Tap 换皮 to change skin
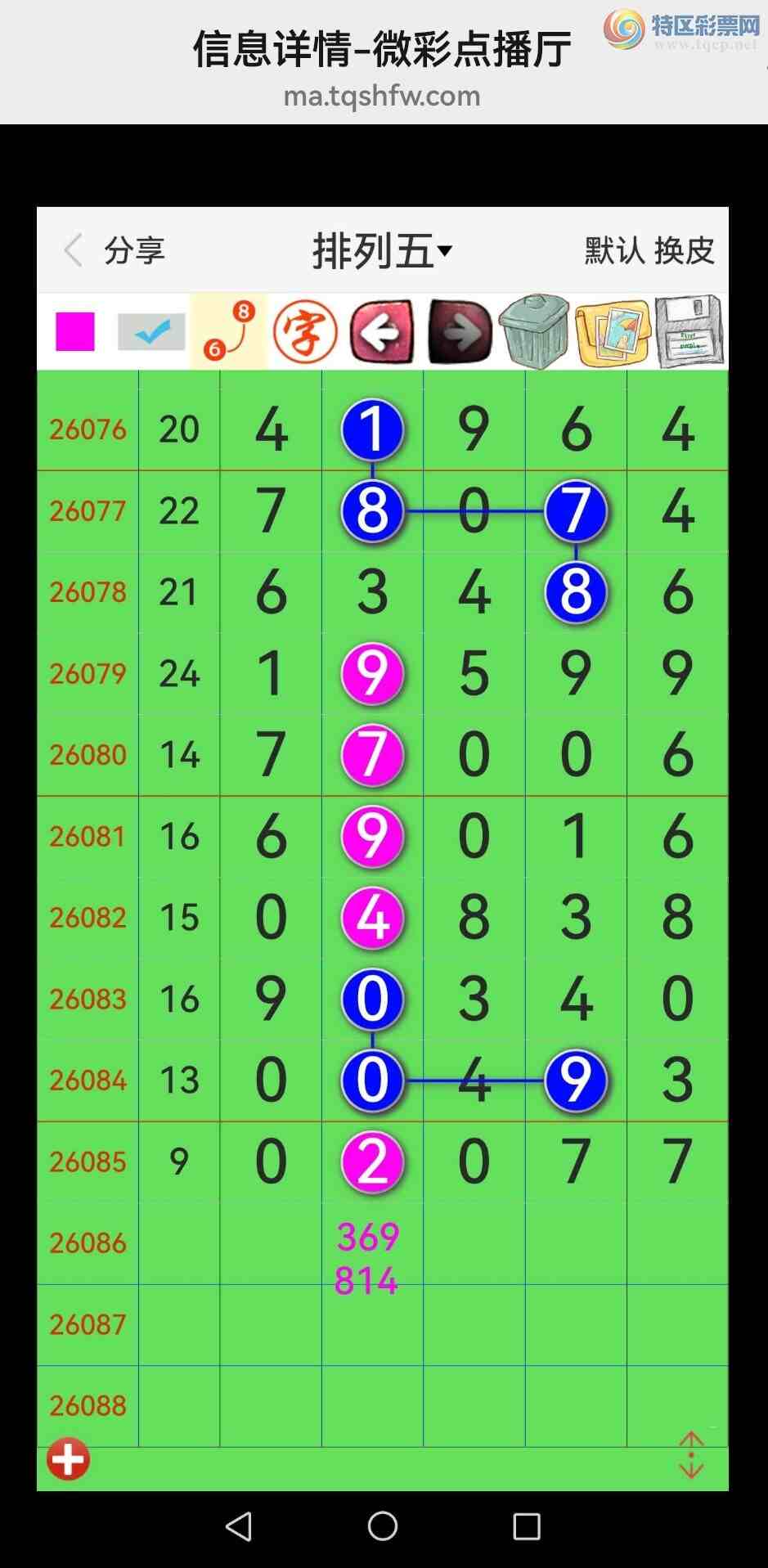The image size is (768, 1568). pyautogui.click(x=685, y=250)
